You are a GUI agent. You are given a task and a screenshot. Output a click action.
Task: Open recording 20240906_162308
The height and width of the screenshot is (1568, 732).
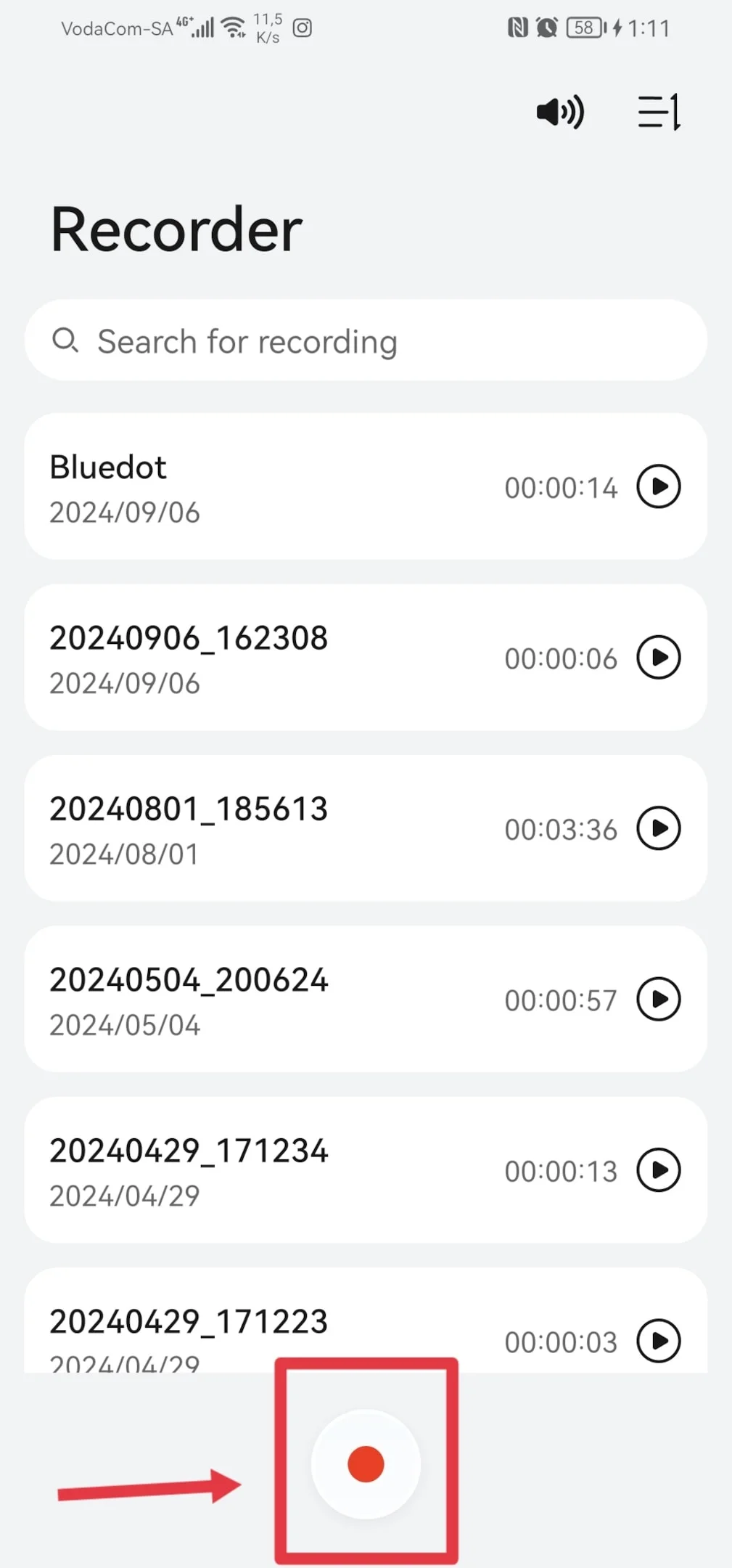(366, 658)
